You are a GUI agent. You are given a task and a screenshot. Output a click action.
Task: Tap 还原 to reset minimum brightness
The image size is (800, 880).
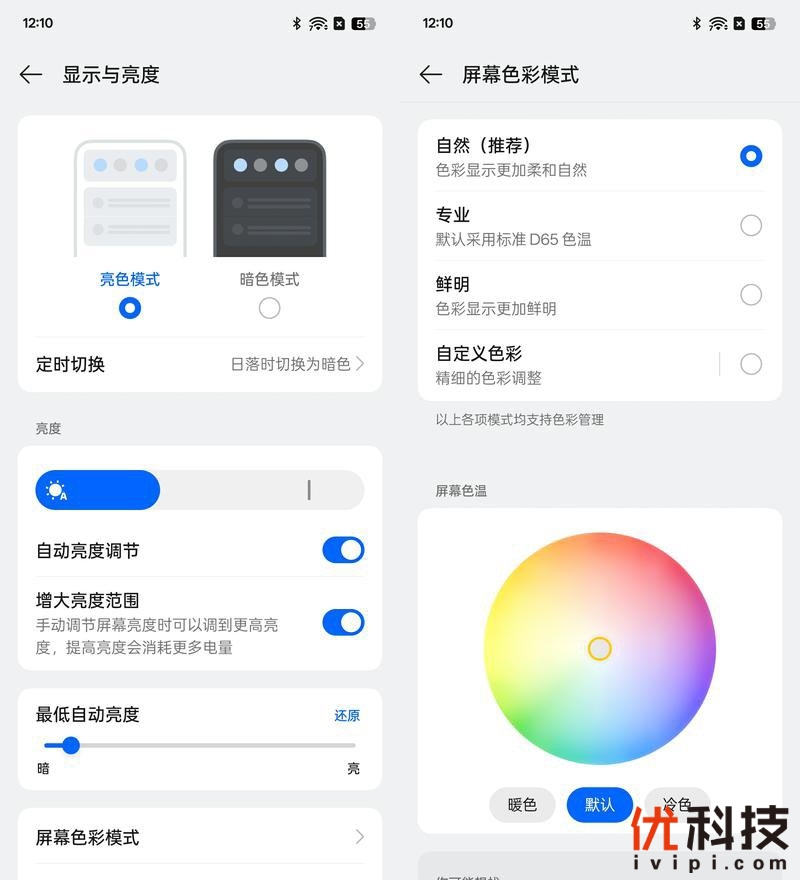coord(347,716)
